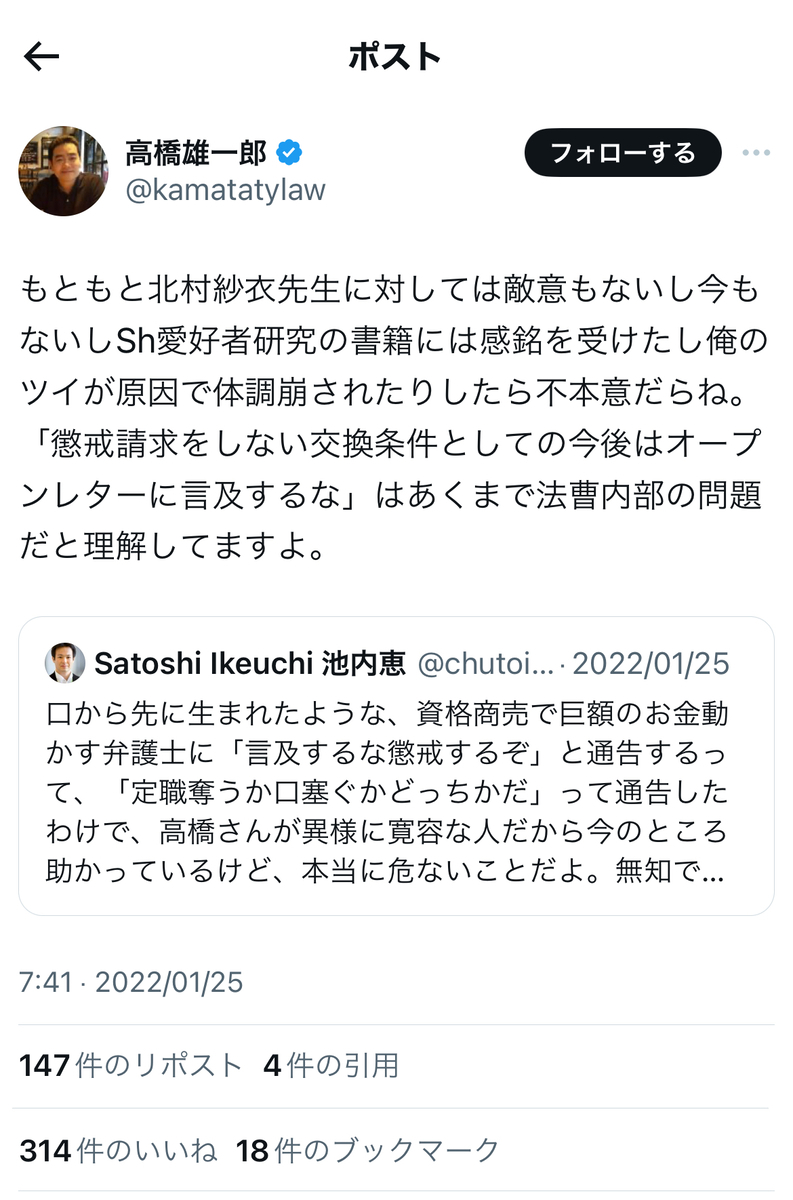Image resolution: width=793 pixels, height=1200 pixels.
Task: View the 147件のリポスト list
Action: point(130,1066)
